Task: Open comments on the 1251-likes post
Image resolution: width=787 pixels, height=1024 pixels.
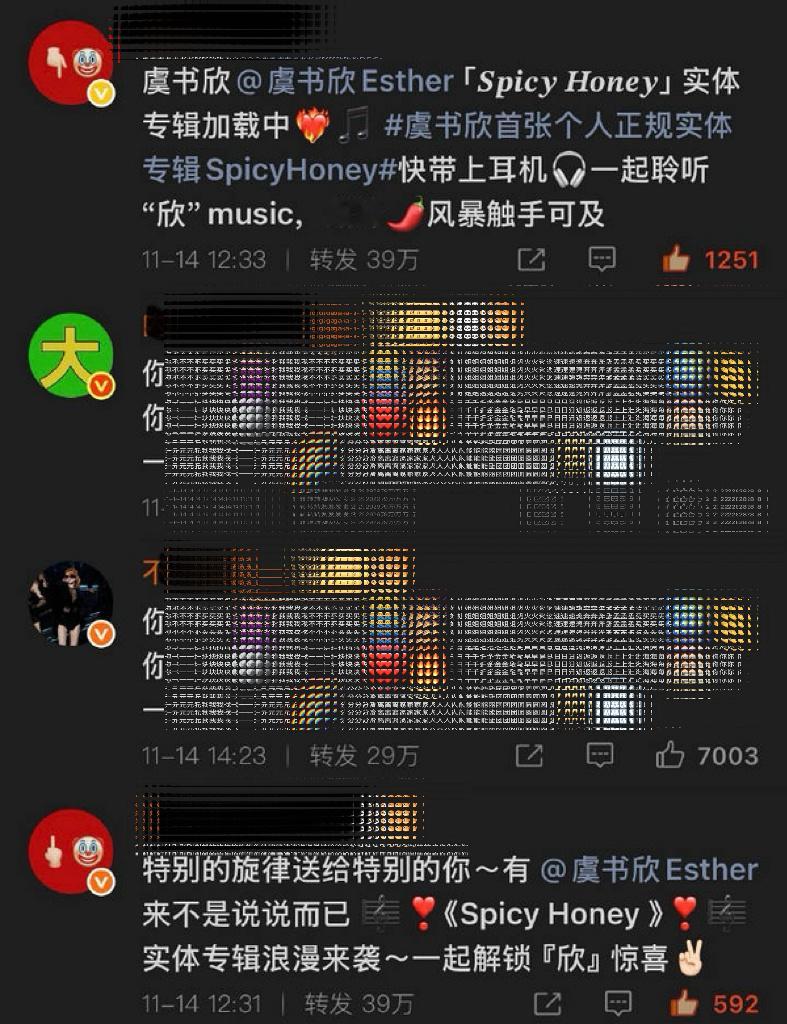Action: tap(601, 259)
